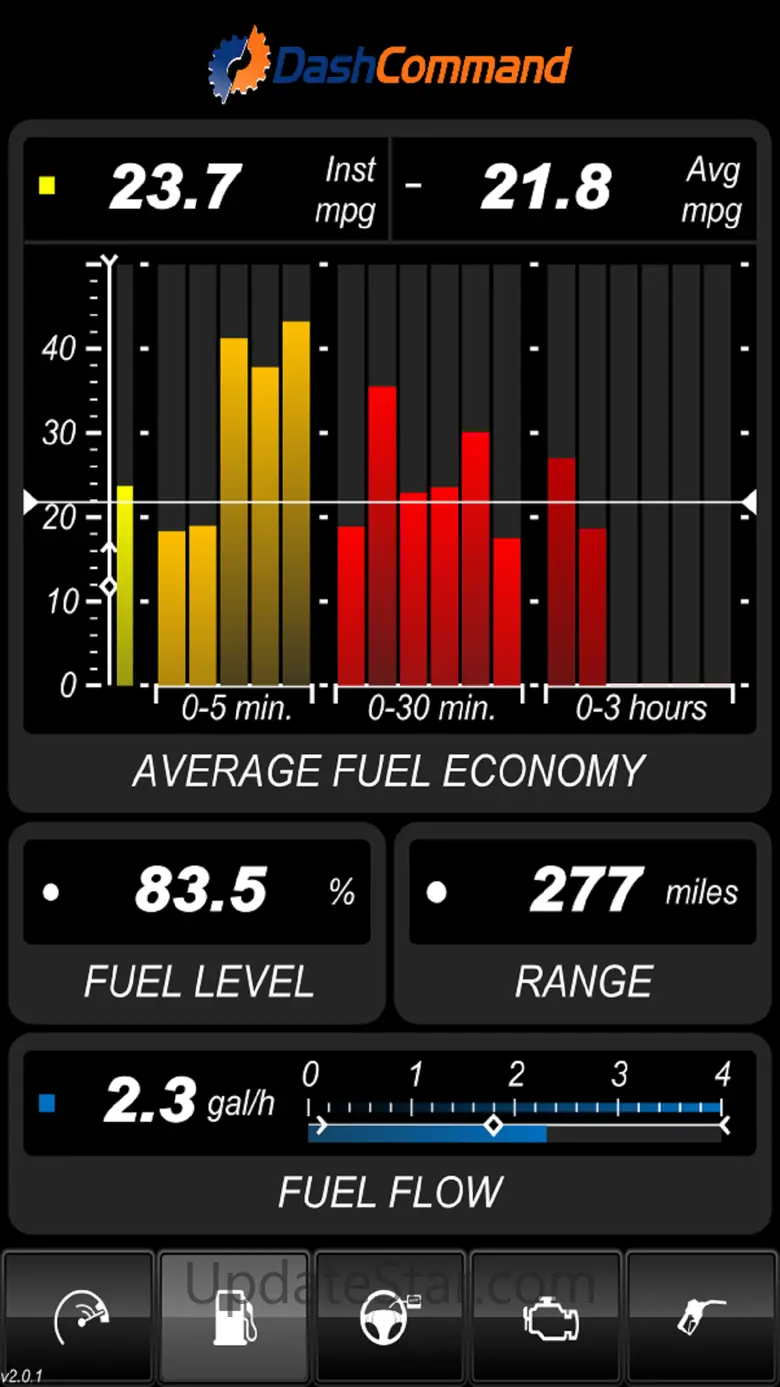Select the fuel pump tab
Image resolution: width=780 pixels, height=1387 pixels.
tap(236, 1318)
